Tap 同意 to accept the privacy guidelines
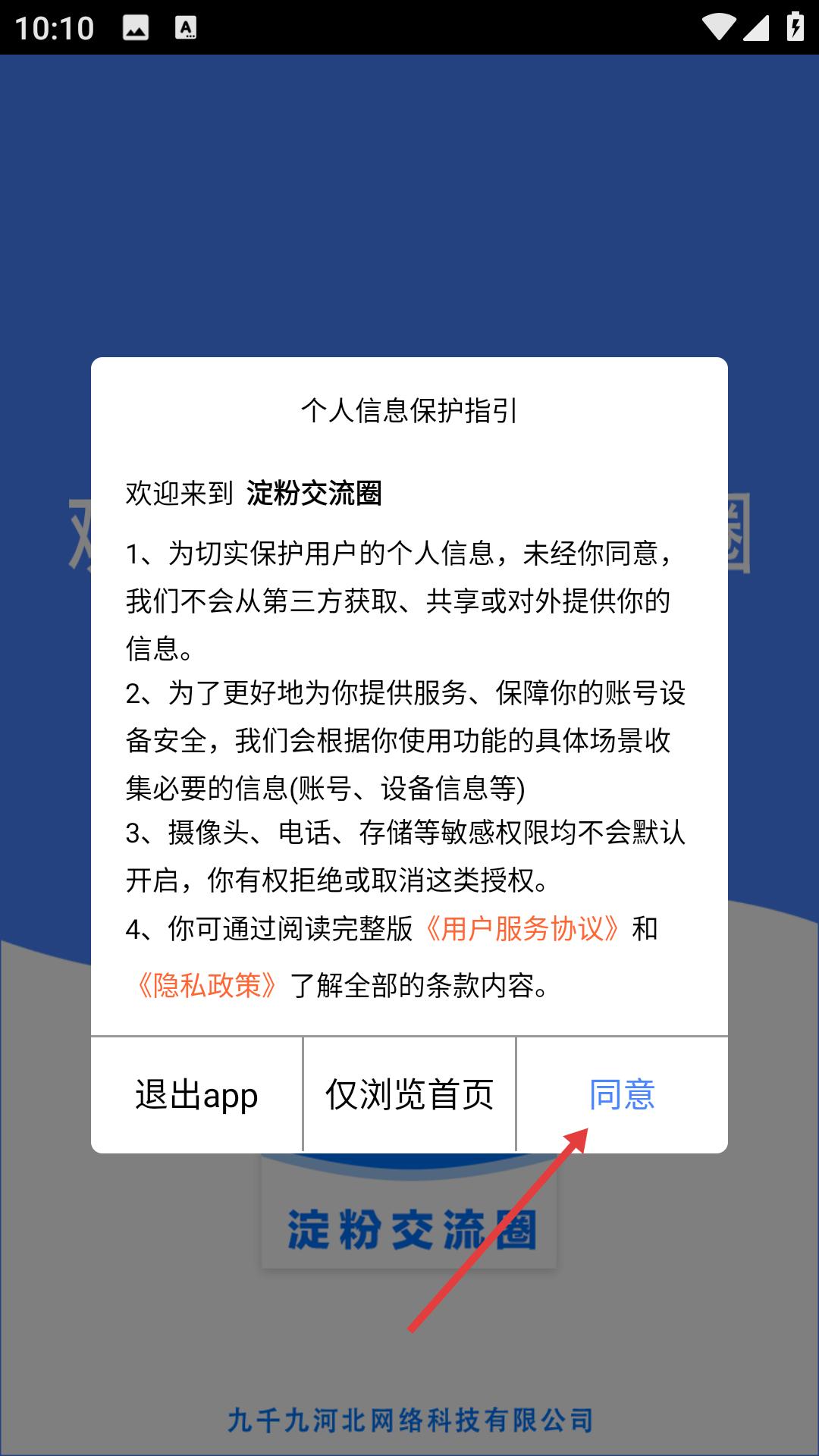Screen dimensions: 819x1456 [x=622, y=1094]
